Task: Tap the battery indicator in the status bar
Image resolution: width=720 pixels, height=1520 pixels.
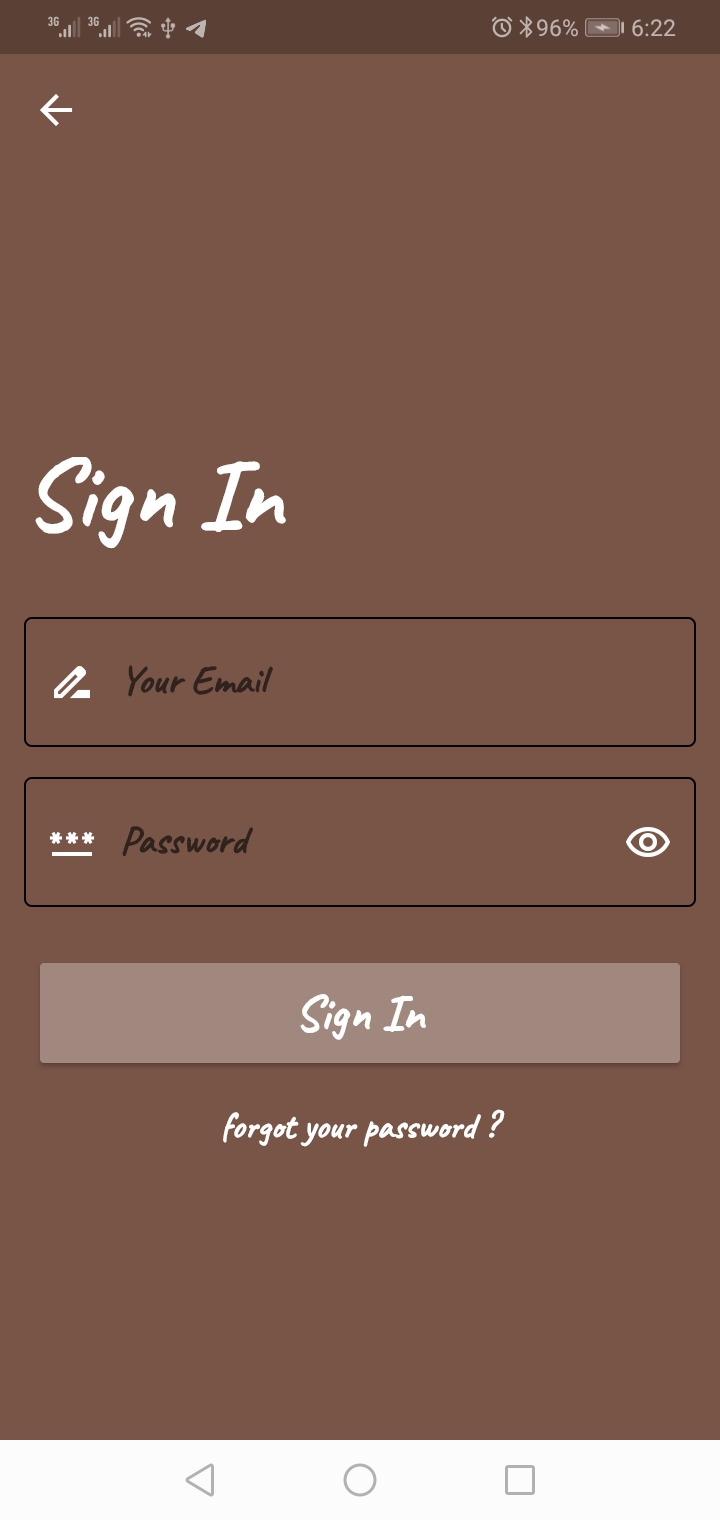Action: point(605,27)
